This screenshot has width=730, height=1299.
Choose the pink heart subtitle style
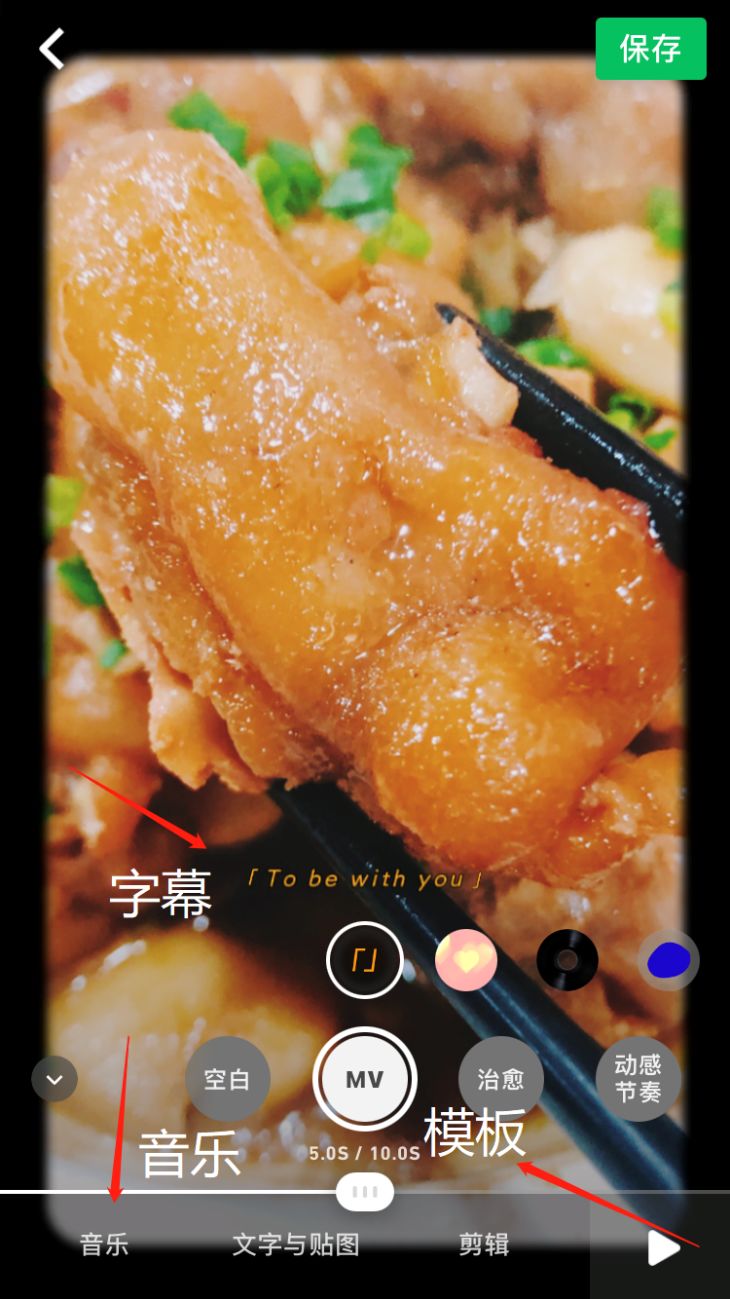click(466, 960)
